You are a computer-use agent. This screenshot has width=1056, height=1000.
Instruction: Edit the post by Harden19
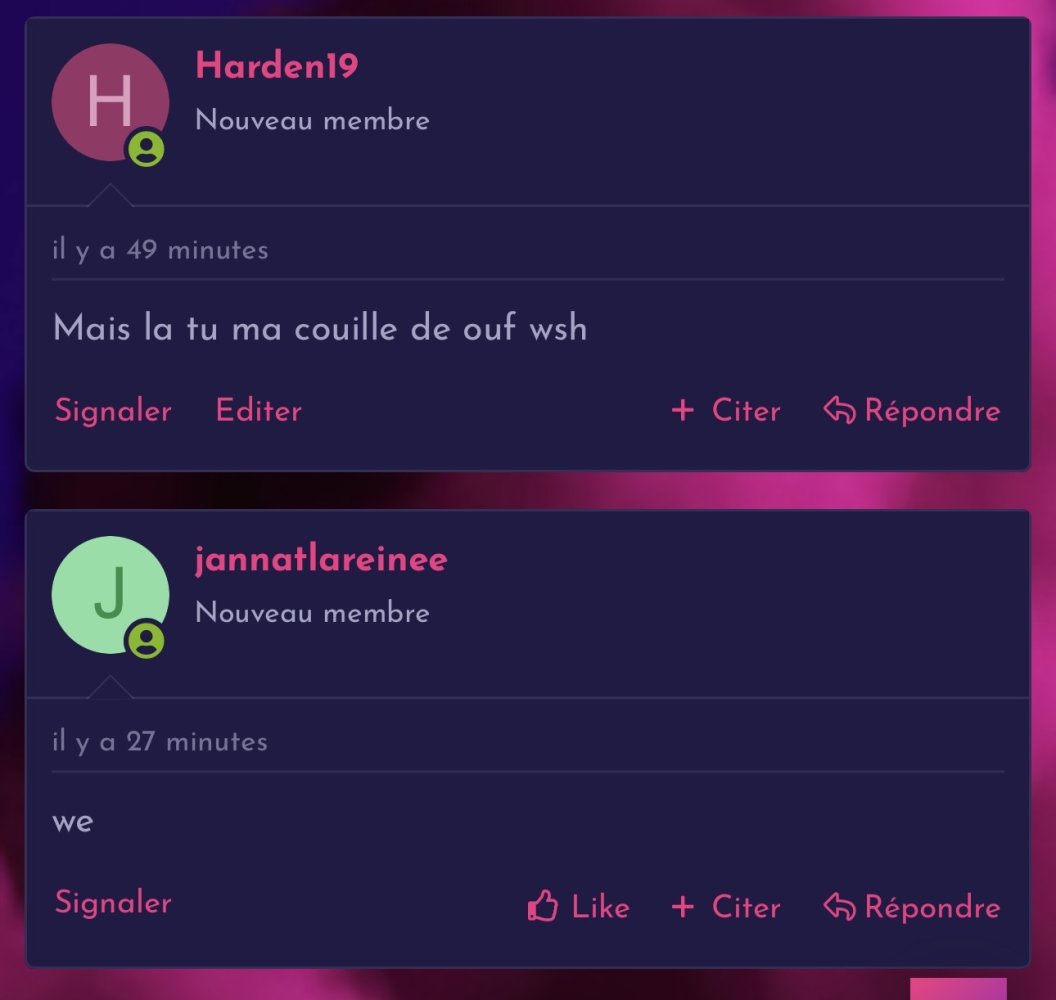point(258,411)
